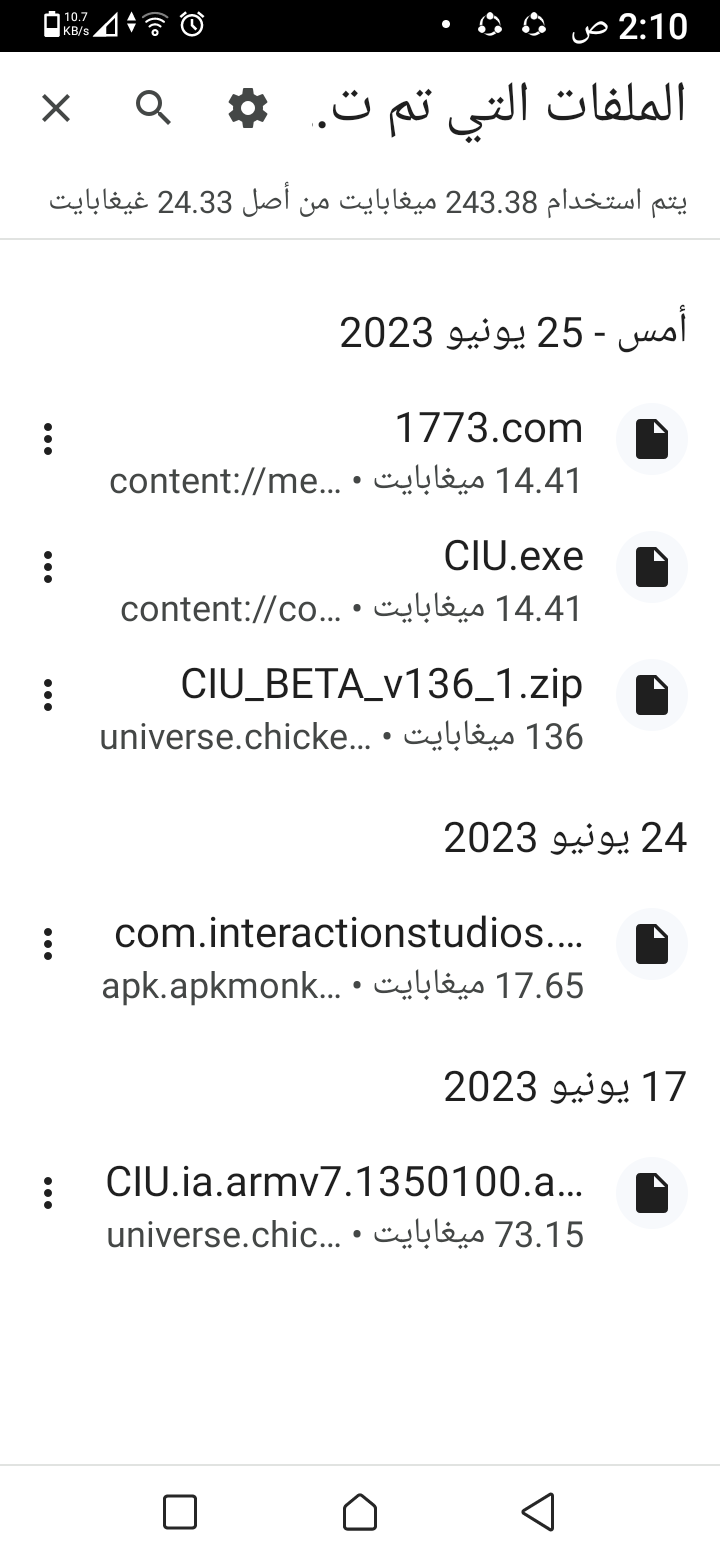Open the 1773.com download
Screen dimensions: 720x1560
pos(400,452)
